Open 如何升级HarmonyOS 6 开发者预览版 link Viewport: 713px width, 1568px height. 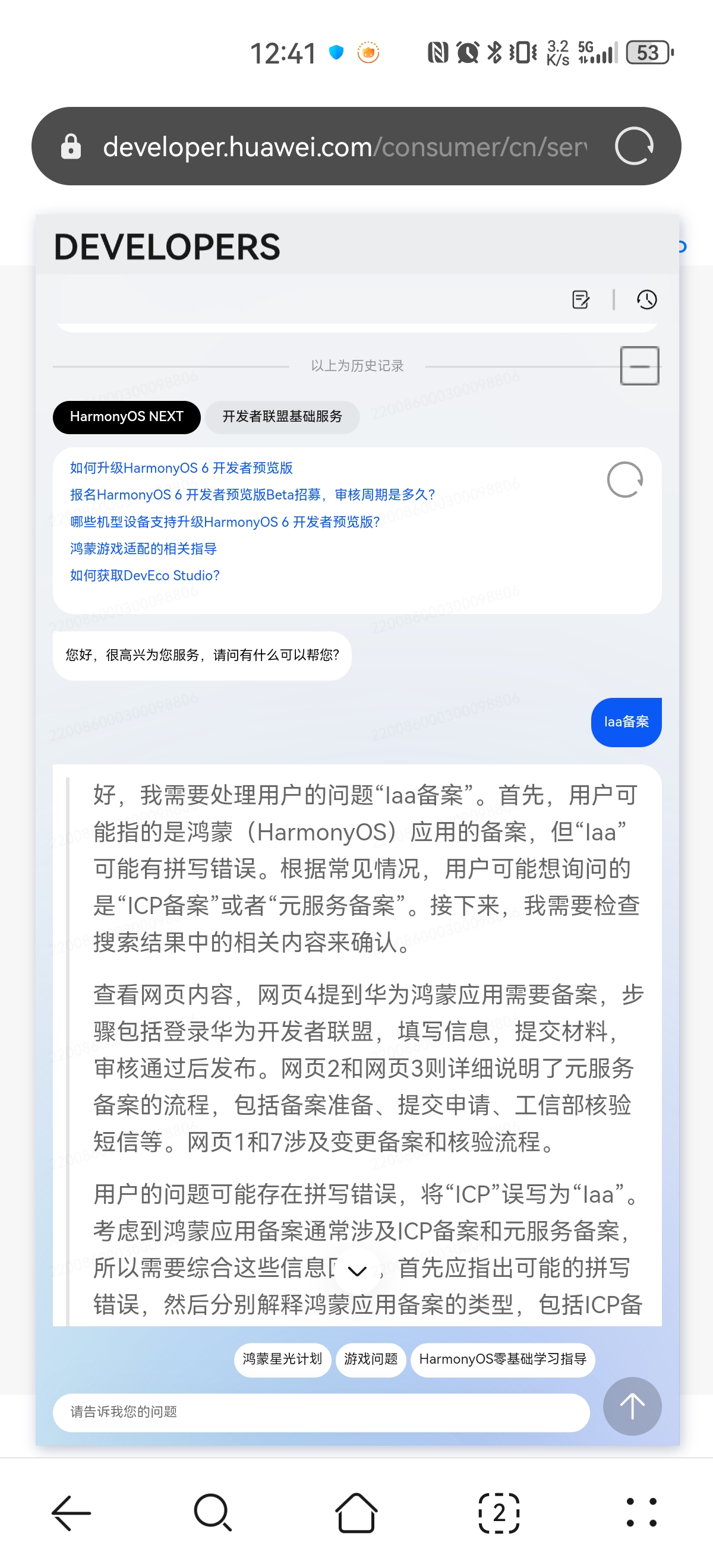point(181,468)
